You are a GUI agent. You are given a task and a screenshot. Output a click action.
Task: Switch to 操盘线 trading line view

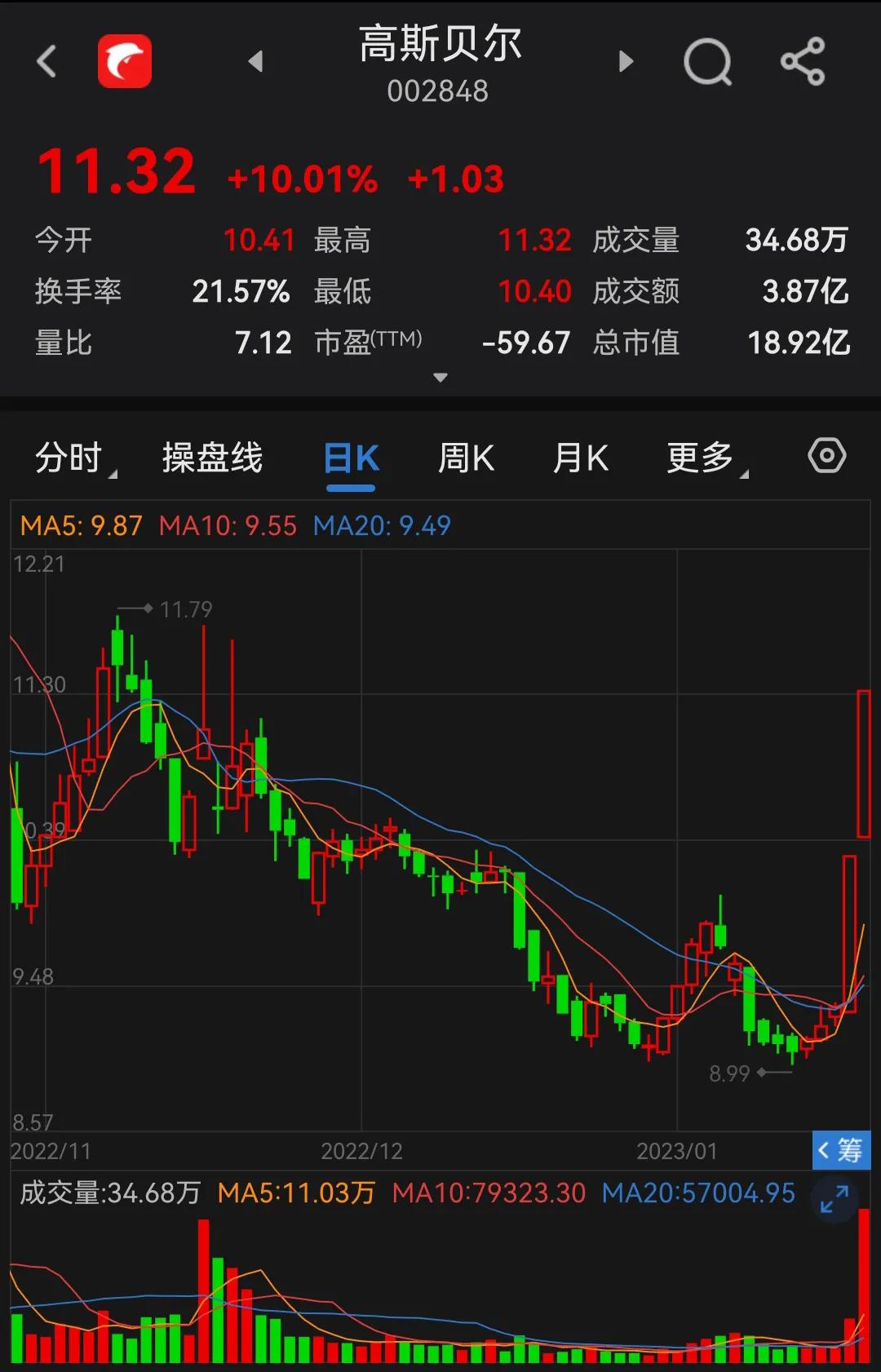pyautogui.click(x=211, y=458)
